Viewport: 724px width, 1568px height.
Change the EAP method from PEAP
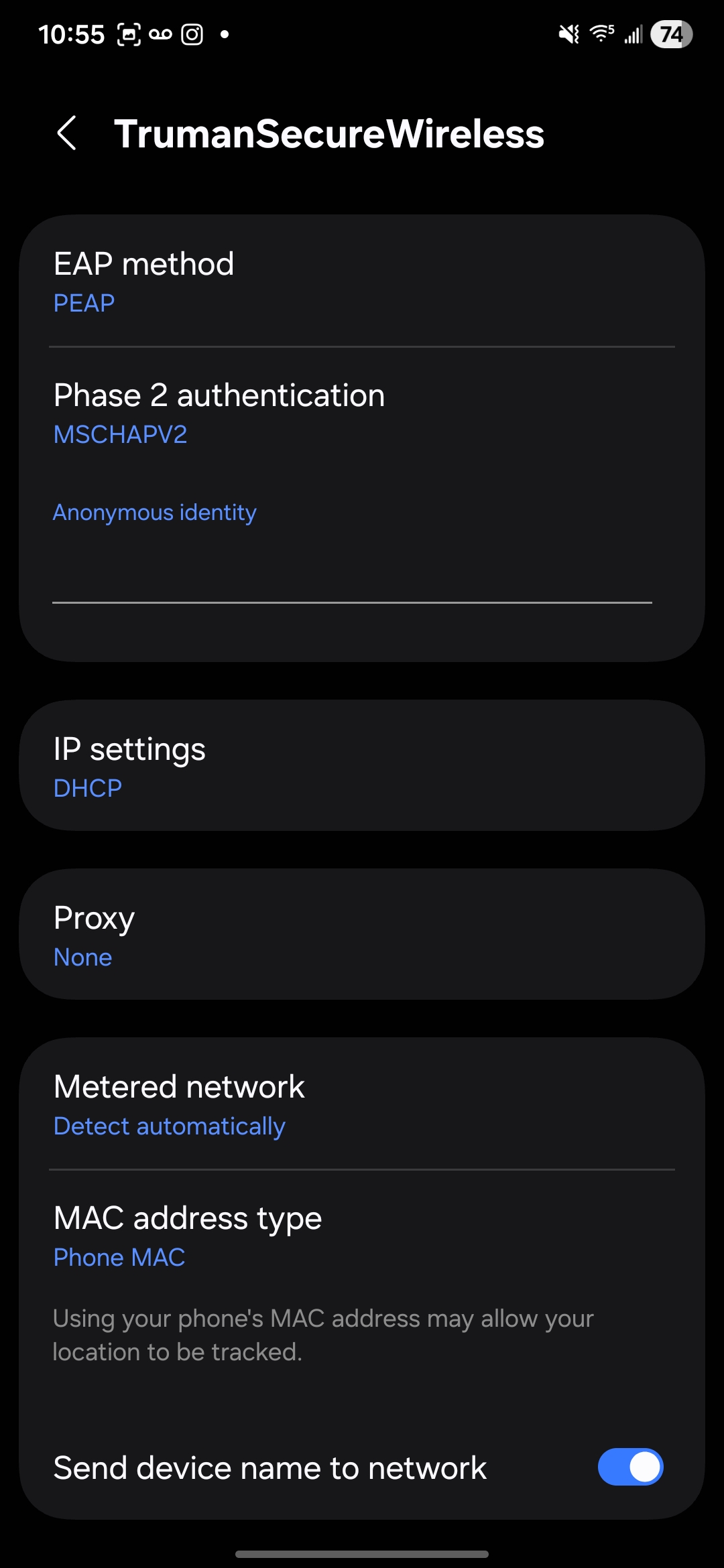click(x=362, y=281)
